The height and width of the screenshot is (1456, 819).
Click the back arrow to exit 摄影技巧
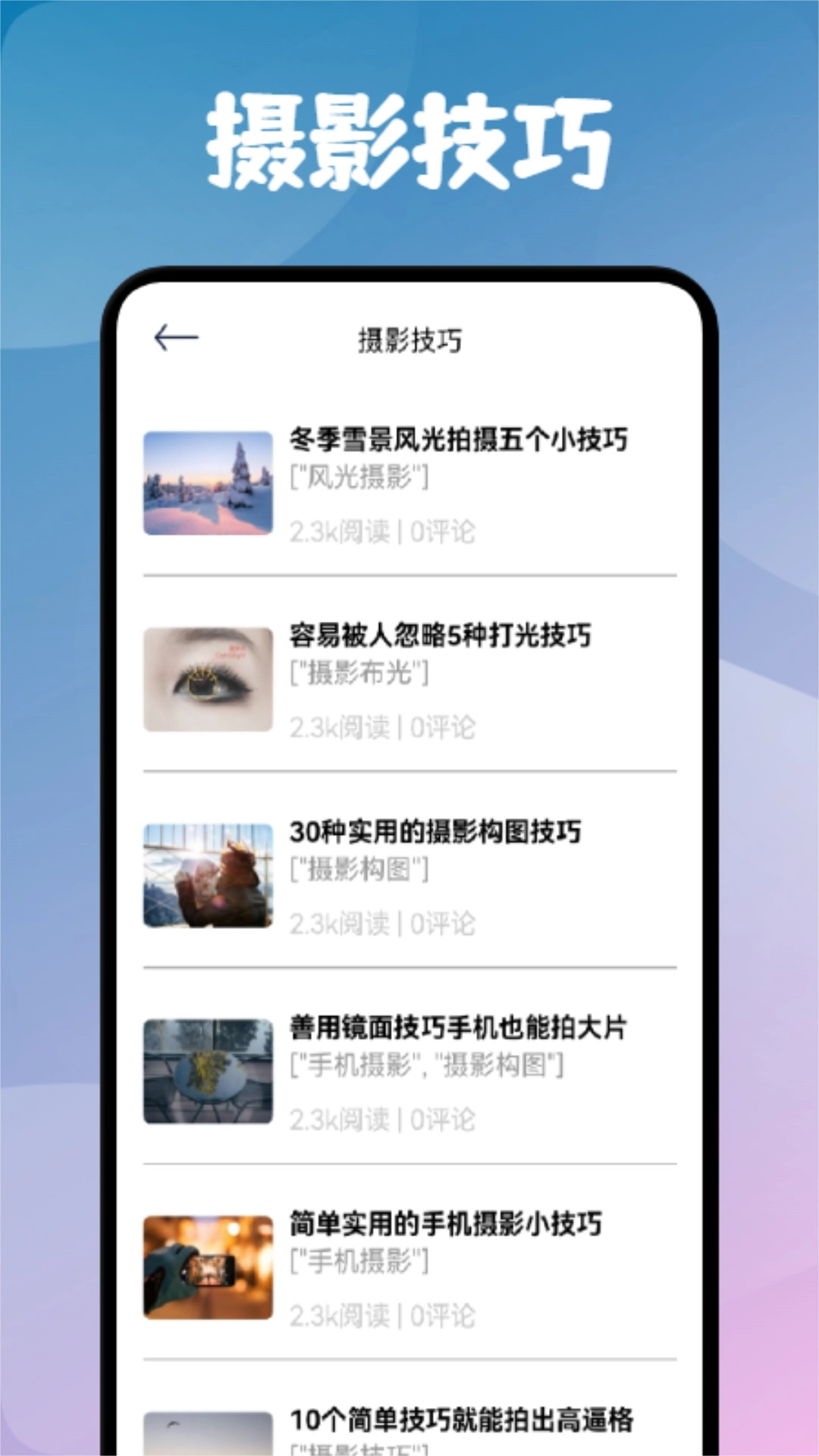(x=173, y=337)
